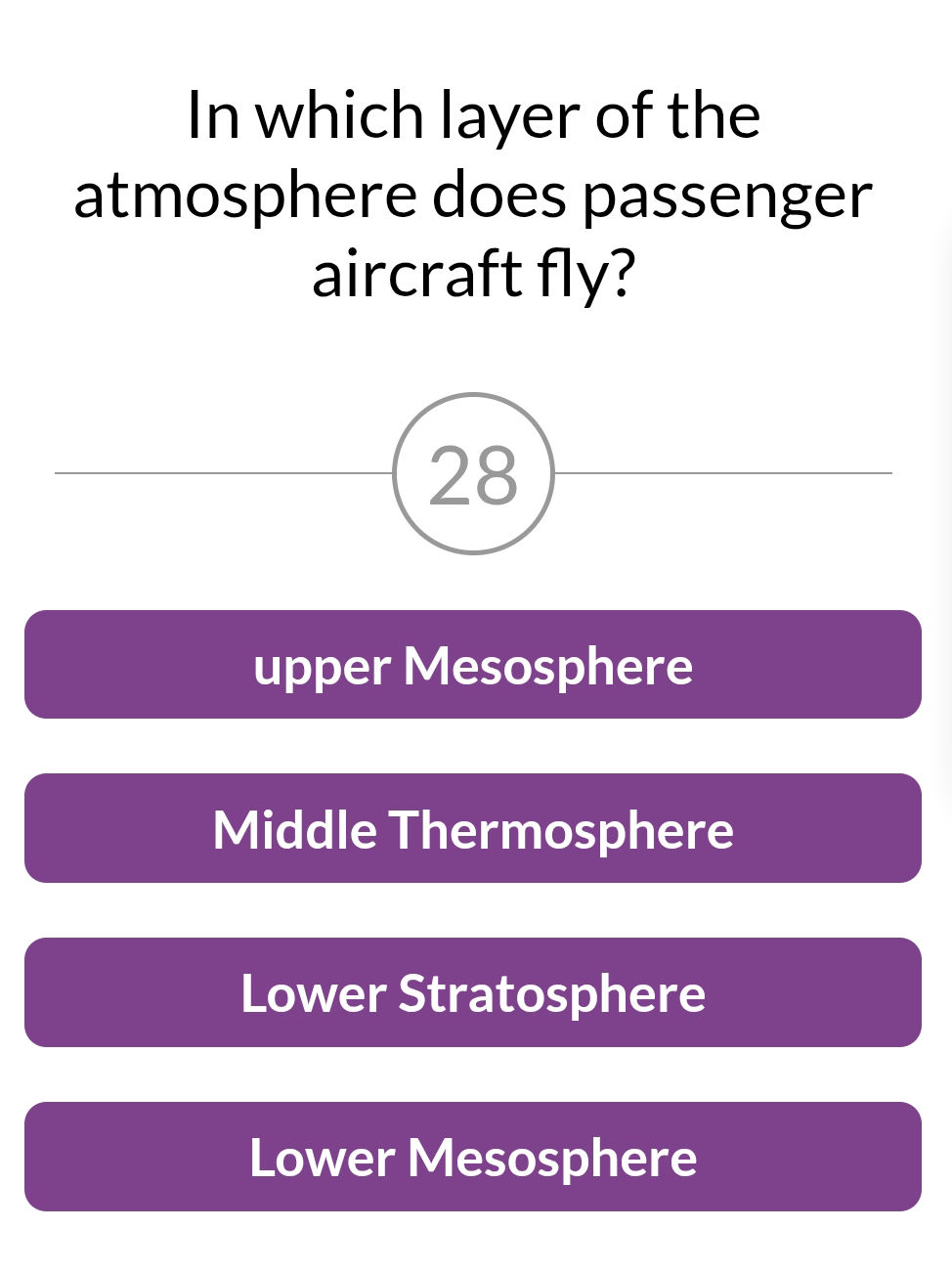Pick the Lower Mesosphere option
This screenshot has height=1272, width=952.
(x=473, y=1157)
